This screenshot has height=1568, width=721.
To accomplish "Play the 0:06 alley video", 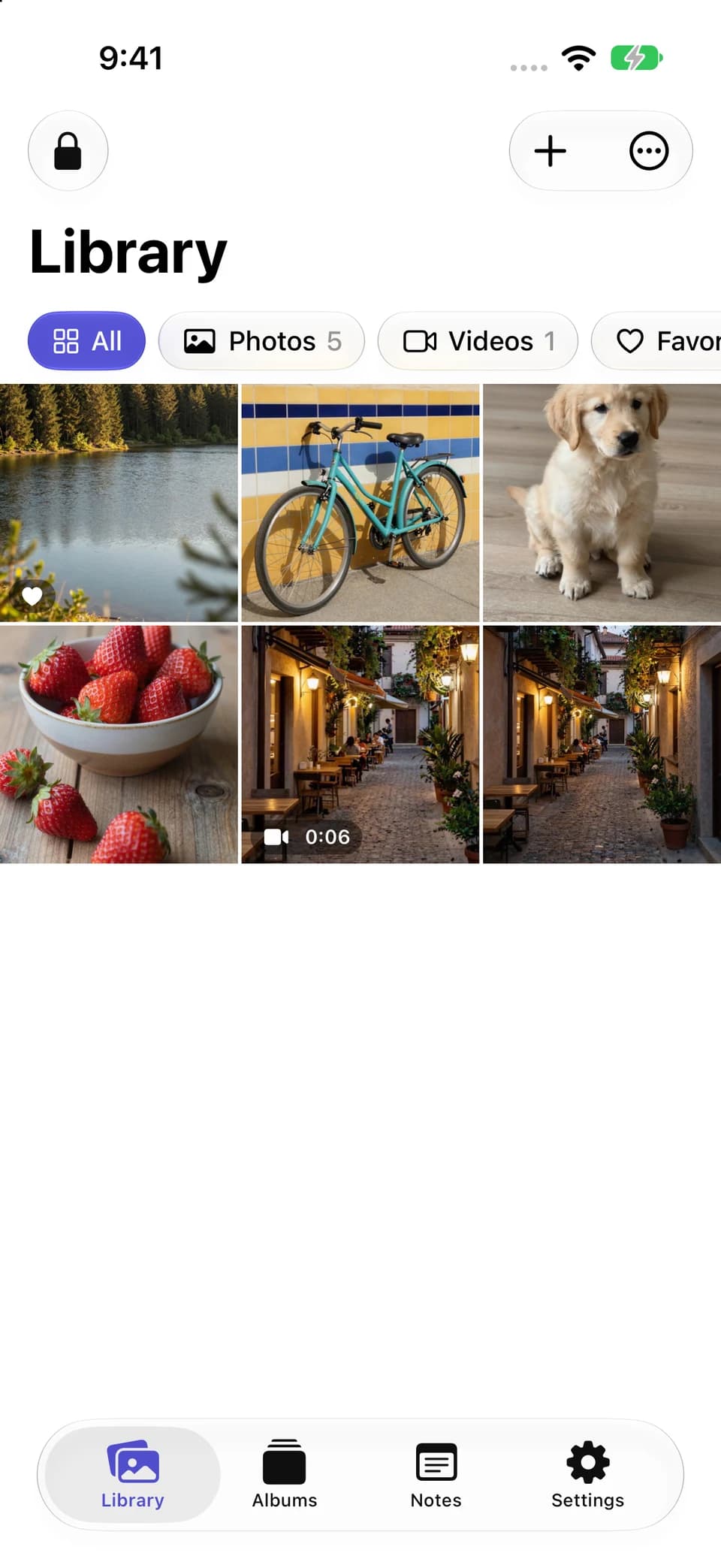I will (x=360, y=745).
